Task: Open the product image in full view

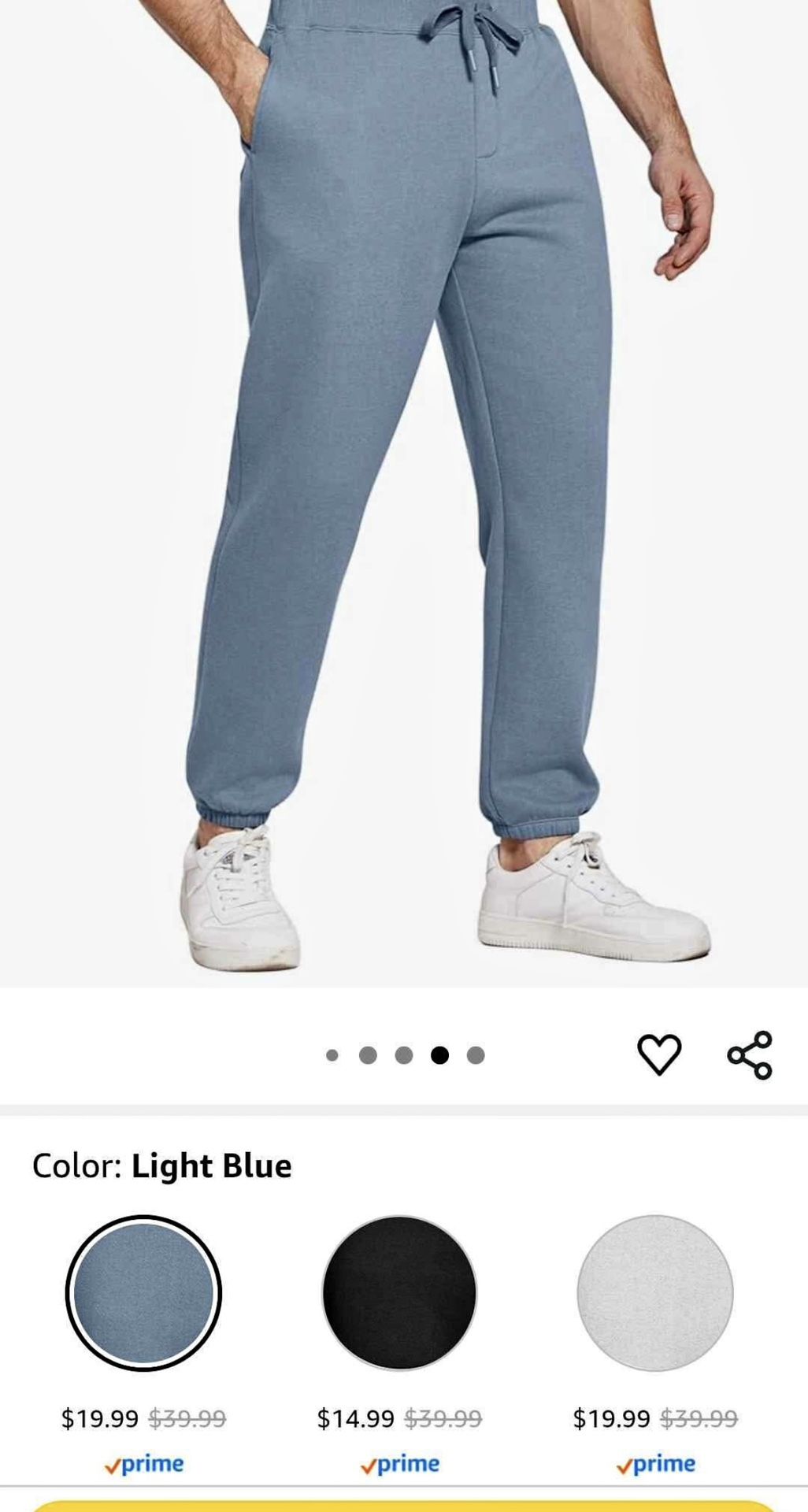Action: pos(404,488)
